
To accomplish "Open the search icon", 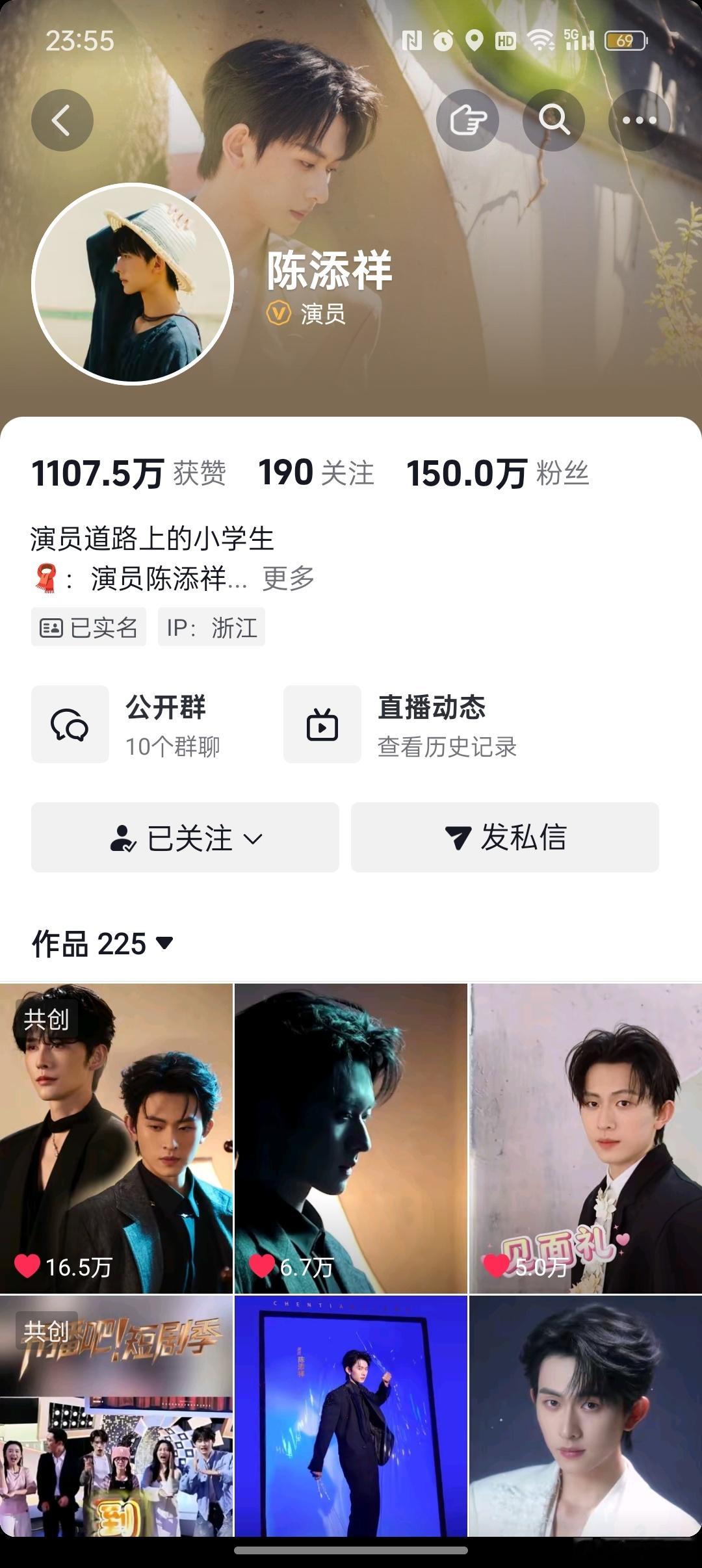I will point(554,120).
